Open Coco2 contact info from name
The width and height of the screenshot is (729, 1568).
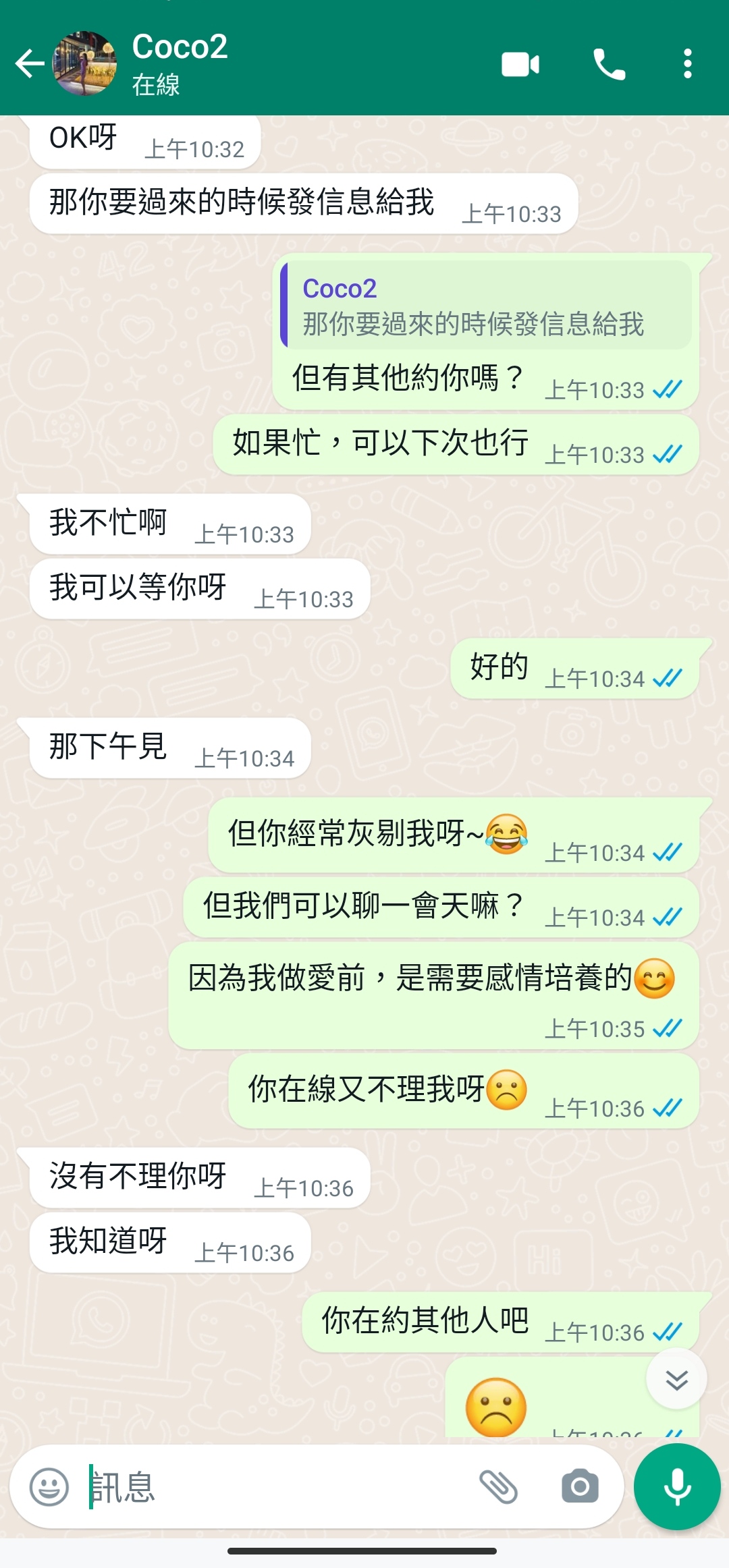pyautogui.click(x=180, y=47)
